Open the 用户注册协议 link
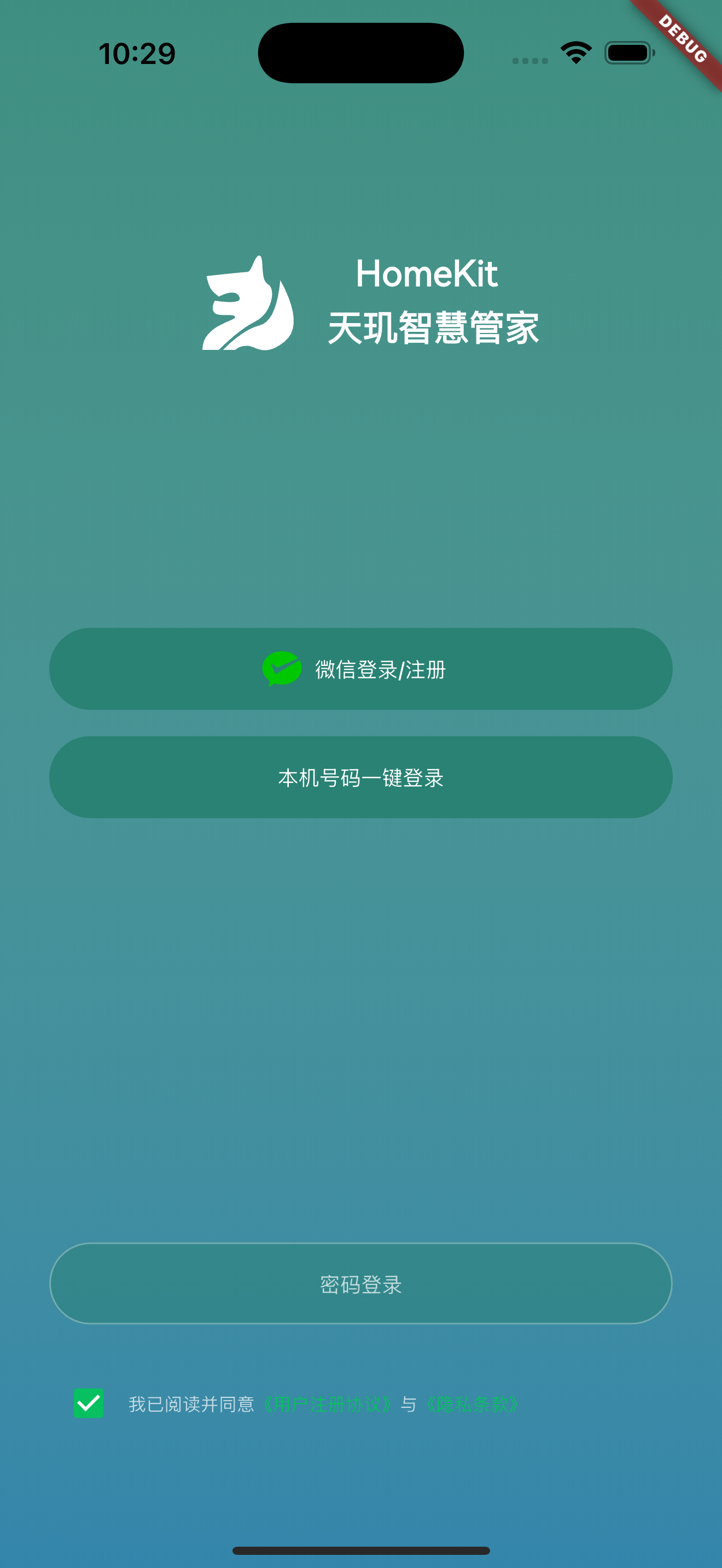Screen dimensions: 722x1568 pos(327,1405)
